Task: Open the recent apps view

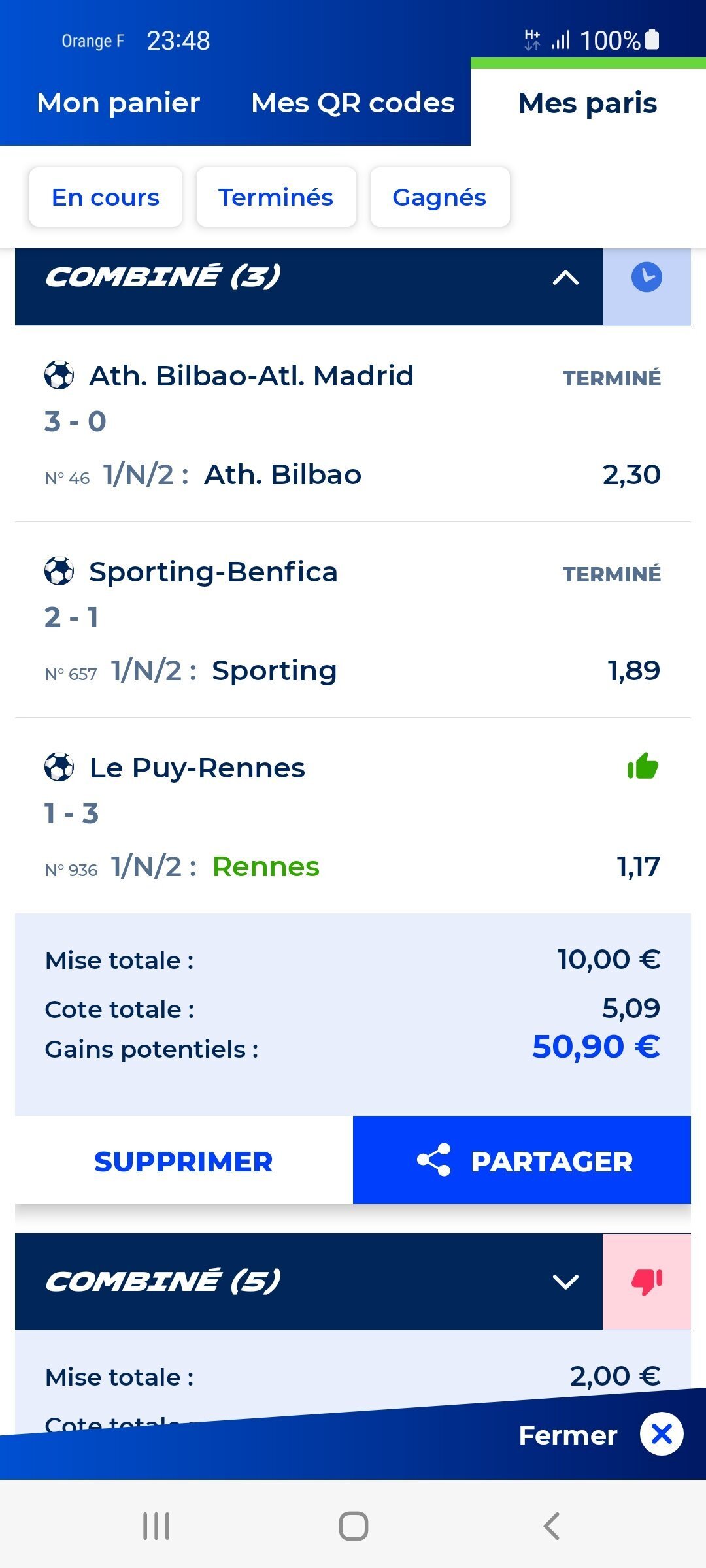Action: (156, 1526)
